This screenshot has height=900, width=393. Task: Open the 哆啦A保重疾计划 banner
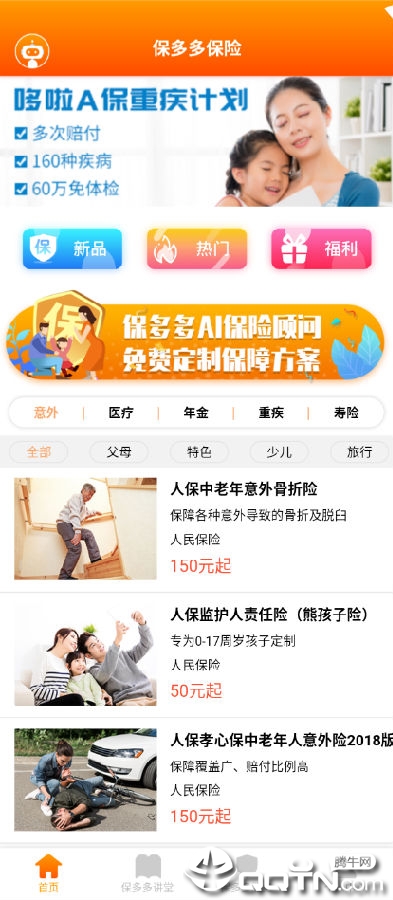click(196, 142)
